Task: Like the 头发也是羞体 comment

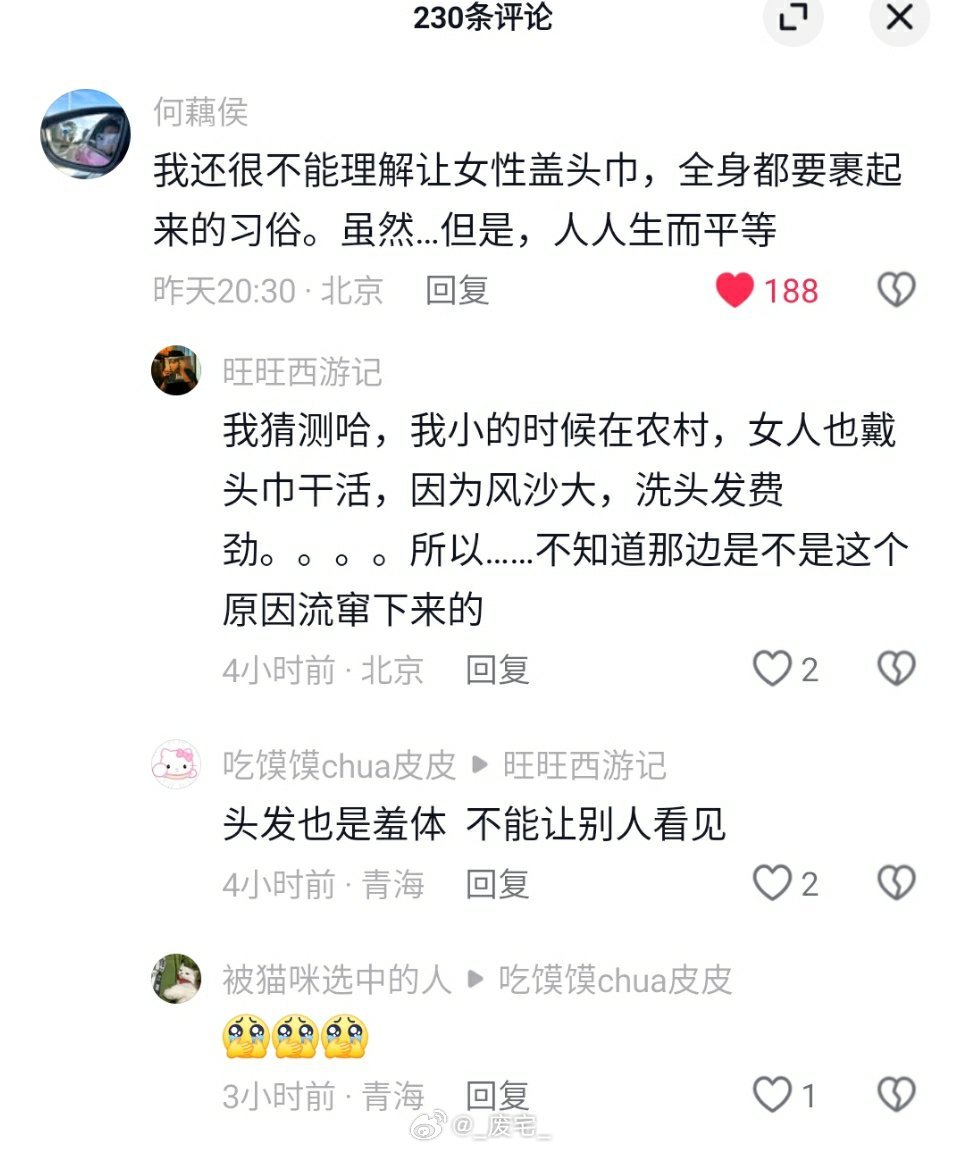Action: [x=772, y=883]
